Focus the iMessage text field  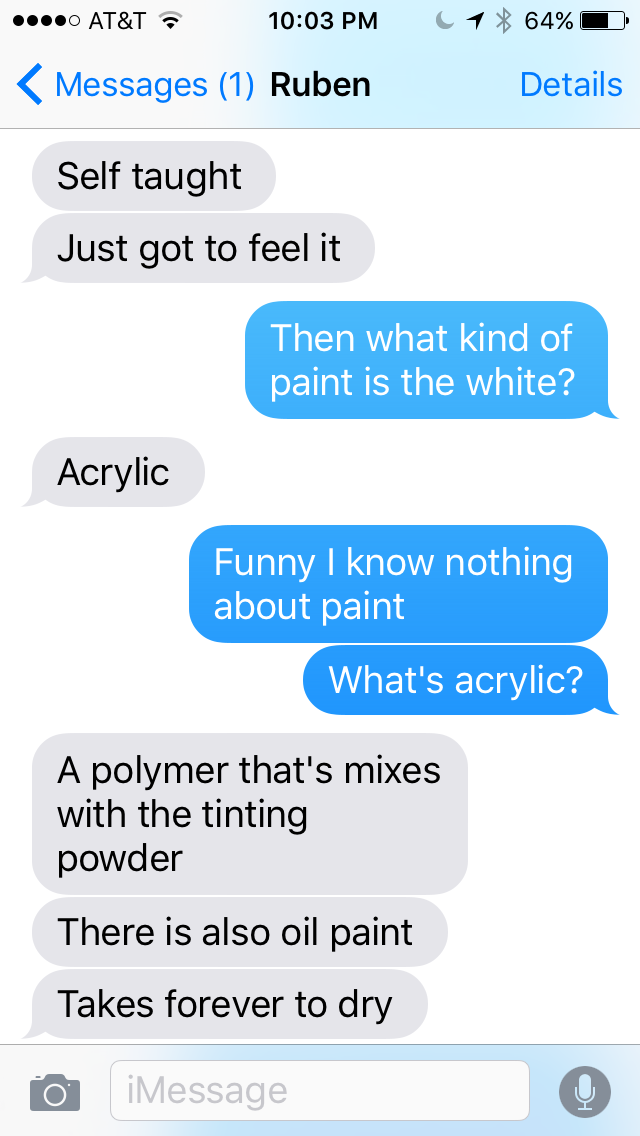point(320,1090)
